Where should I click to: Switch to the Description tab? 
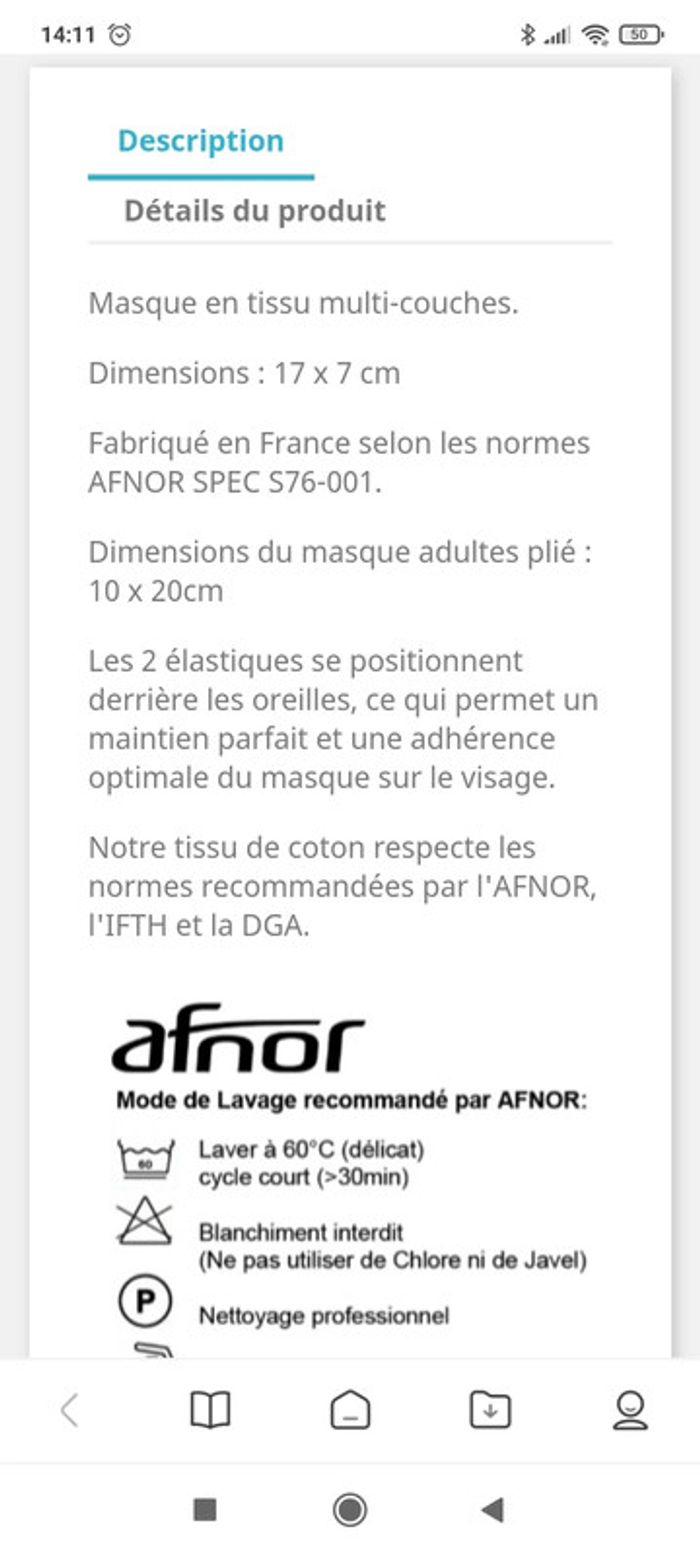coord(200,141)
